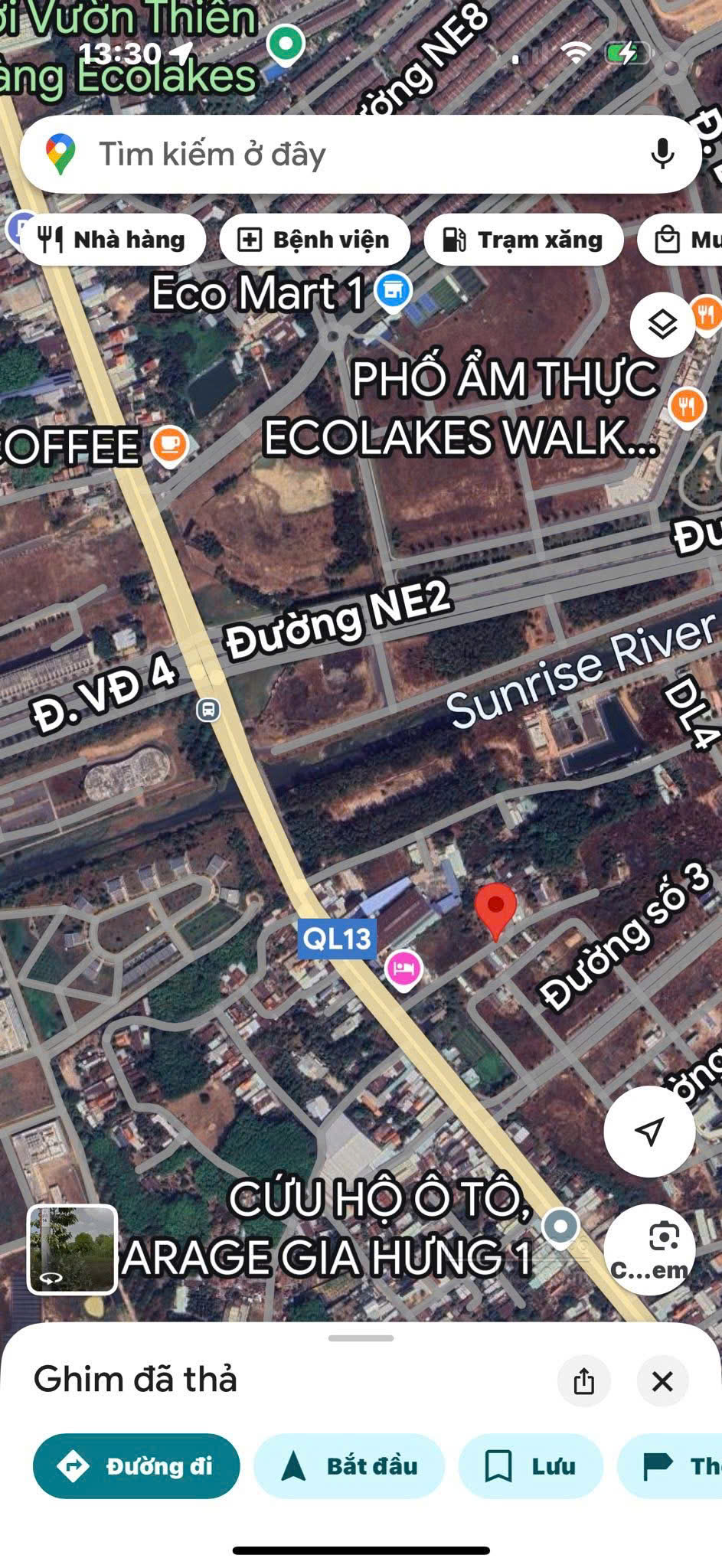Open the hotel marker near QL13
The width and height of the screenshot is (722, 1568).
(403, 969)
